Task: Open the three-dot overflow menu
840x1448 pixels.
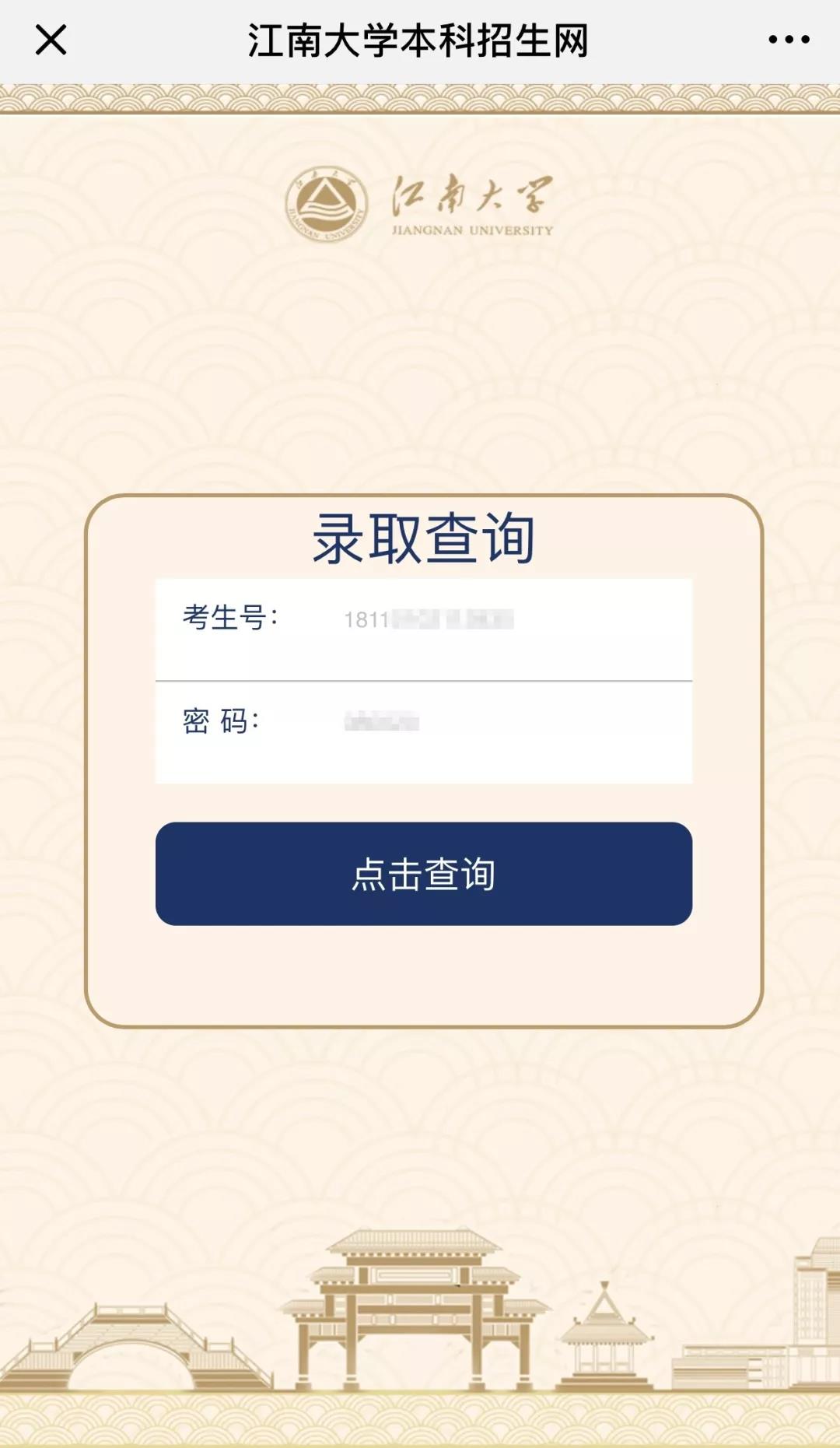Action: pos(789,40)
